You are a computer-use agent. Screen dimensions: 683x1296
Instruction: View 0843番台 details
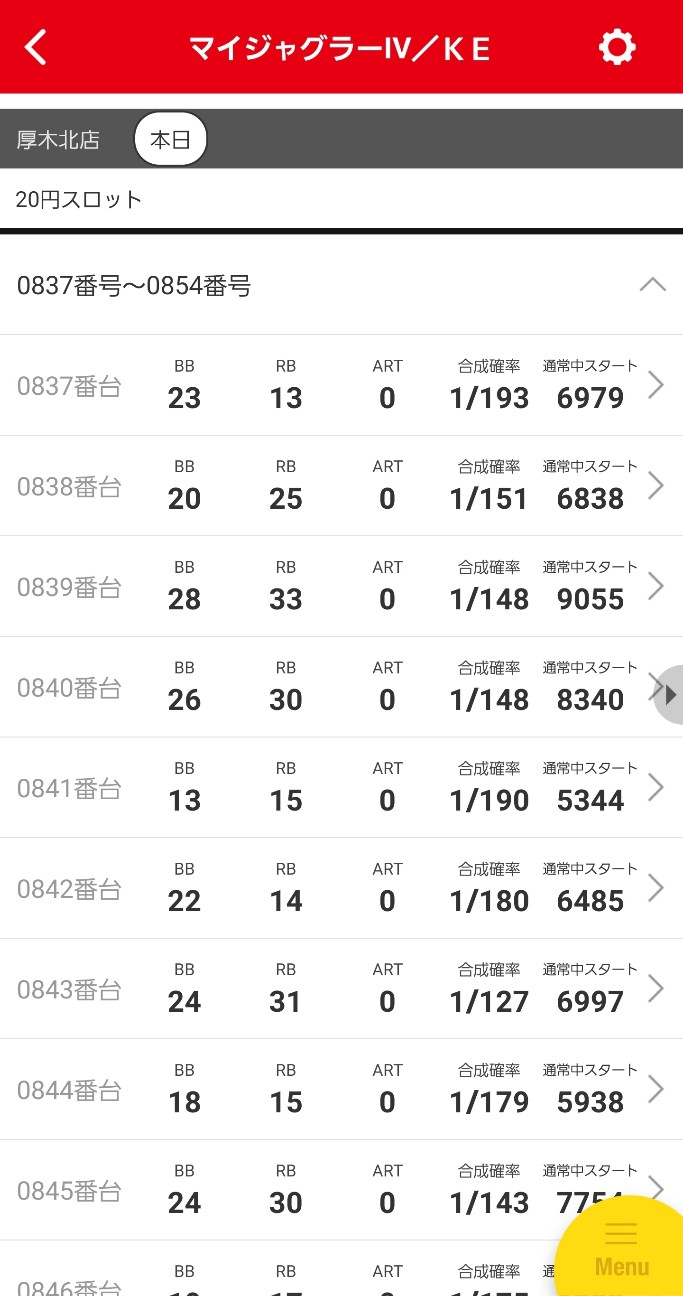(x=340, y=989)
